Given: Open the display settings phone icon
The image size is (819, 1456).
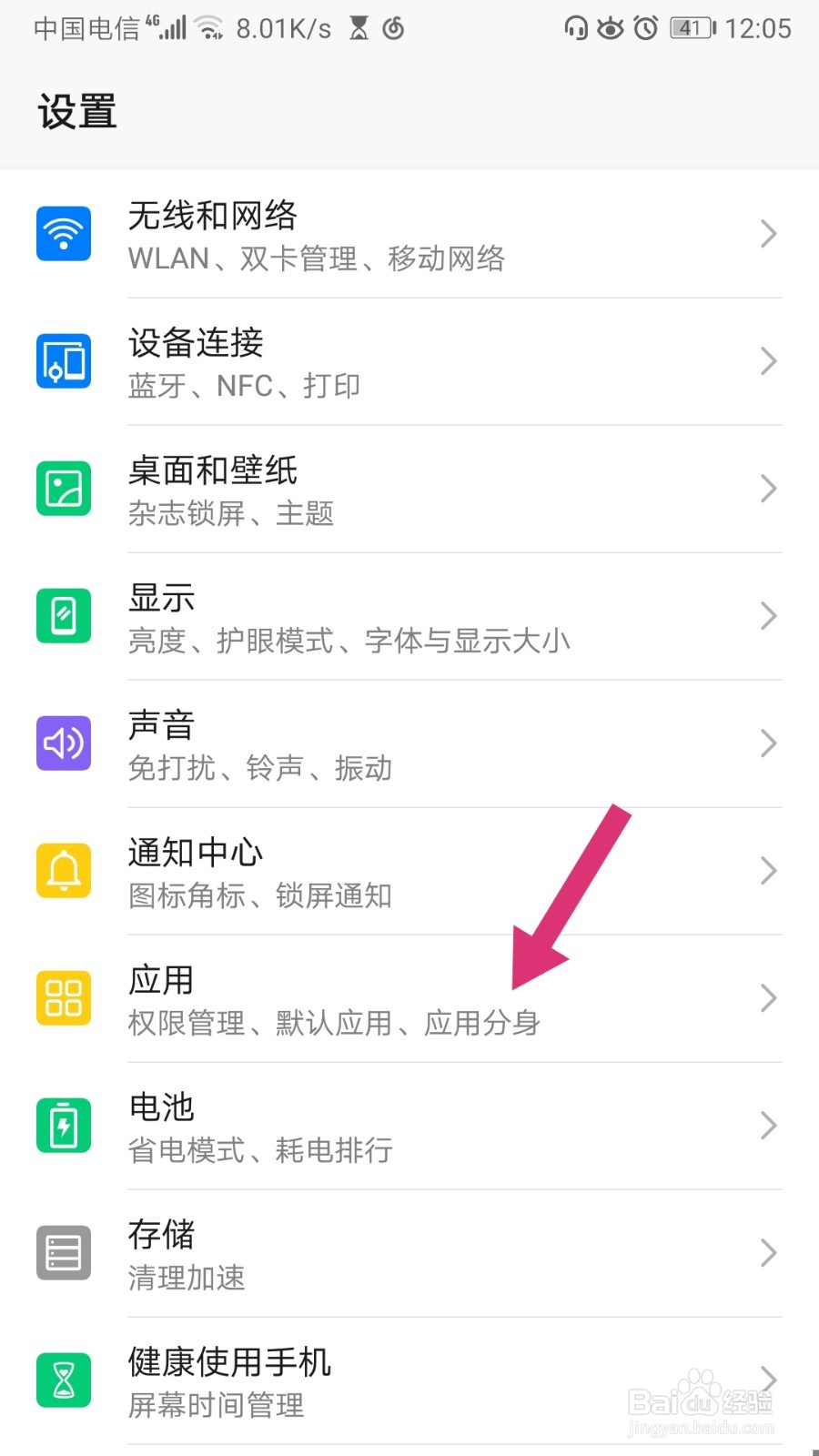Looking at the screenshot, I should pos(63,616).
